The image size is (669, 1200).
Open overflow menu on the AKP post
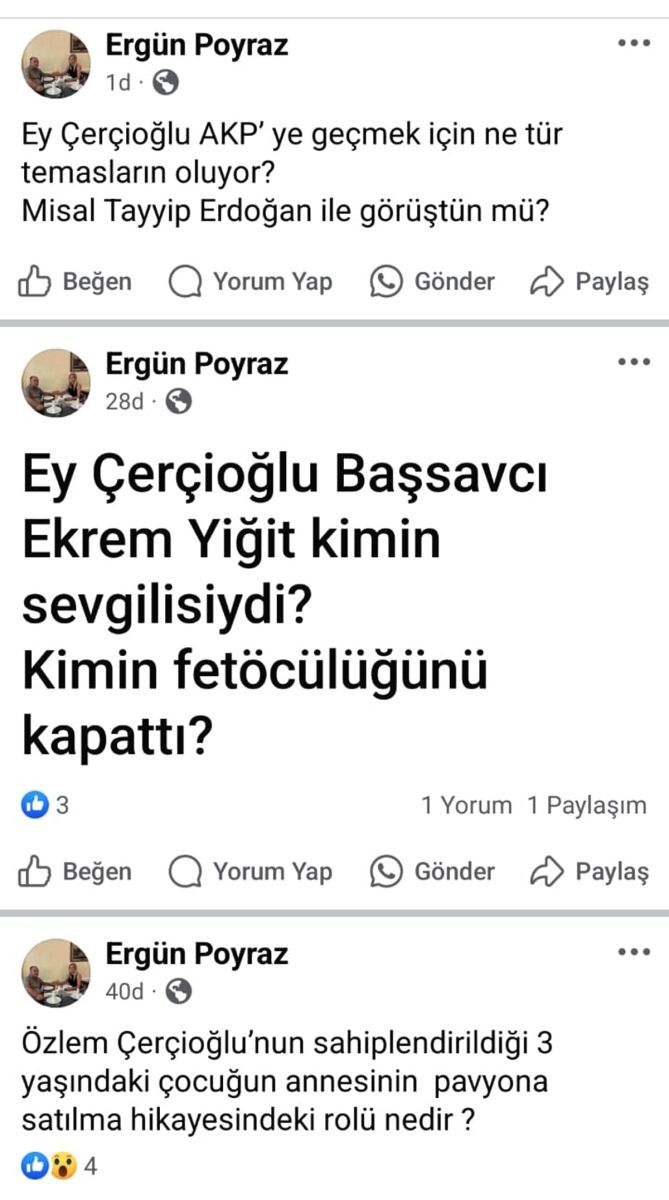(x=633, y=44)
